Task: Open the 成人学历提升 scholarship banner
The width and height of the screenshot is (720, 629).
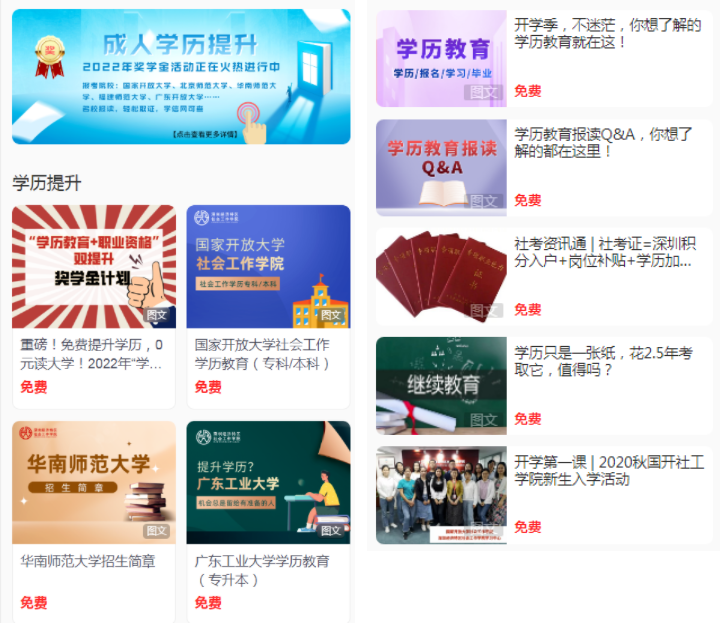Action: pos(181,77)
